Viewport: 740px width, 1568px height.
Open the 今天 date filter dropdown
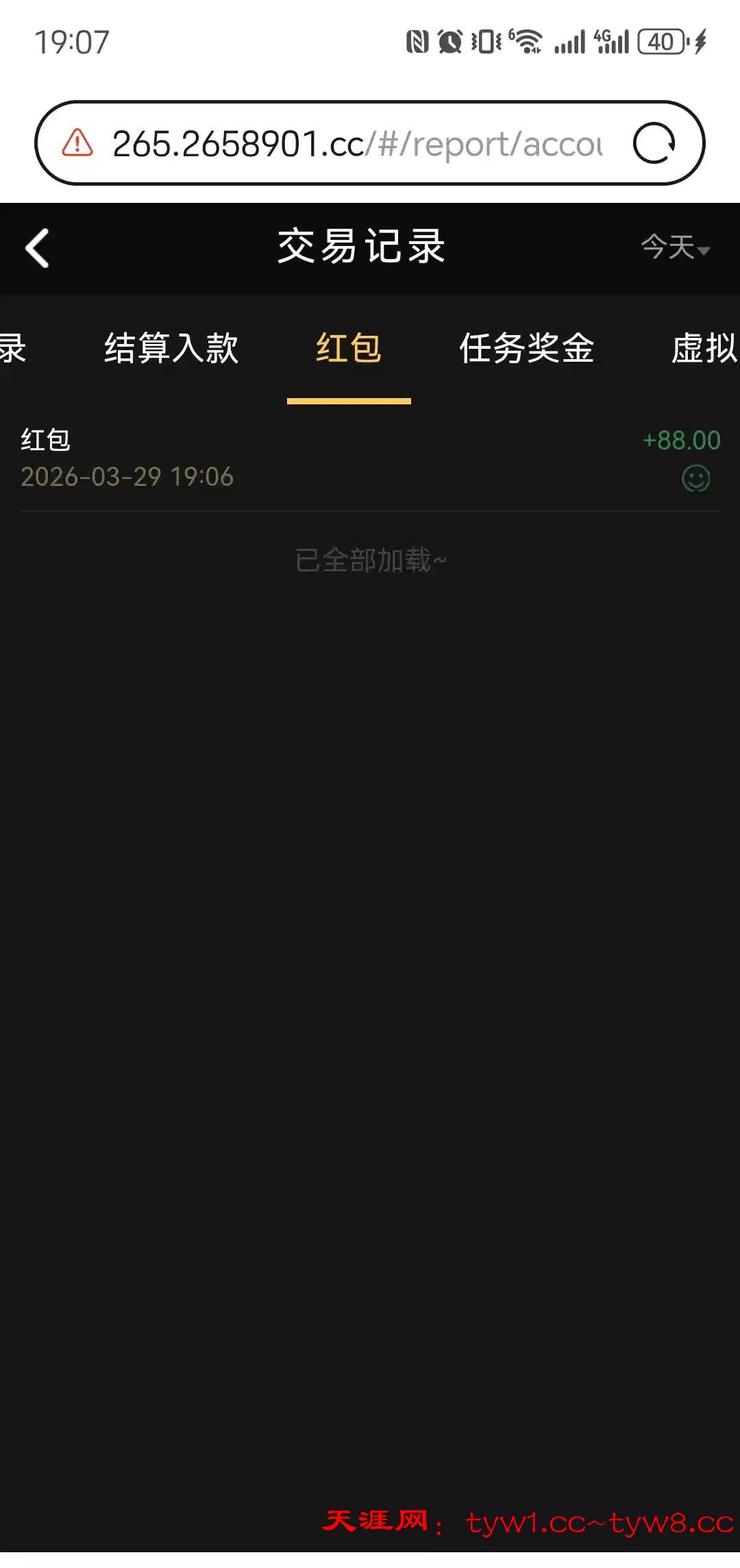675,247
